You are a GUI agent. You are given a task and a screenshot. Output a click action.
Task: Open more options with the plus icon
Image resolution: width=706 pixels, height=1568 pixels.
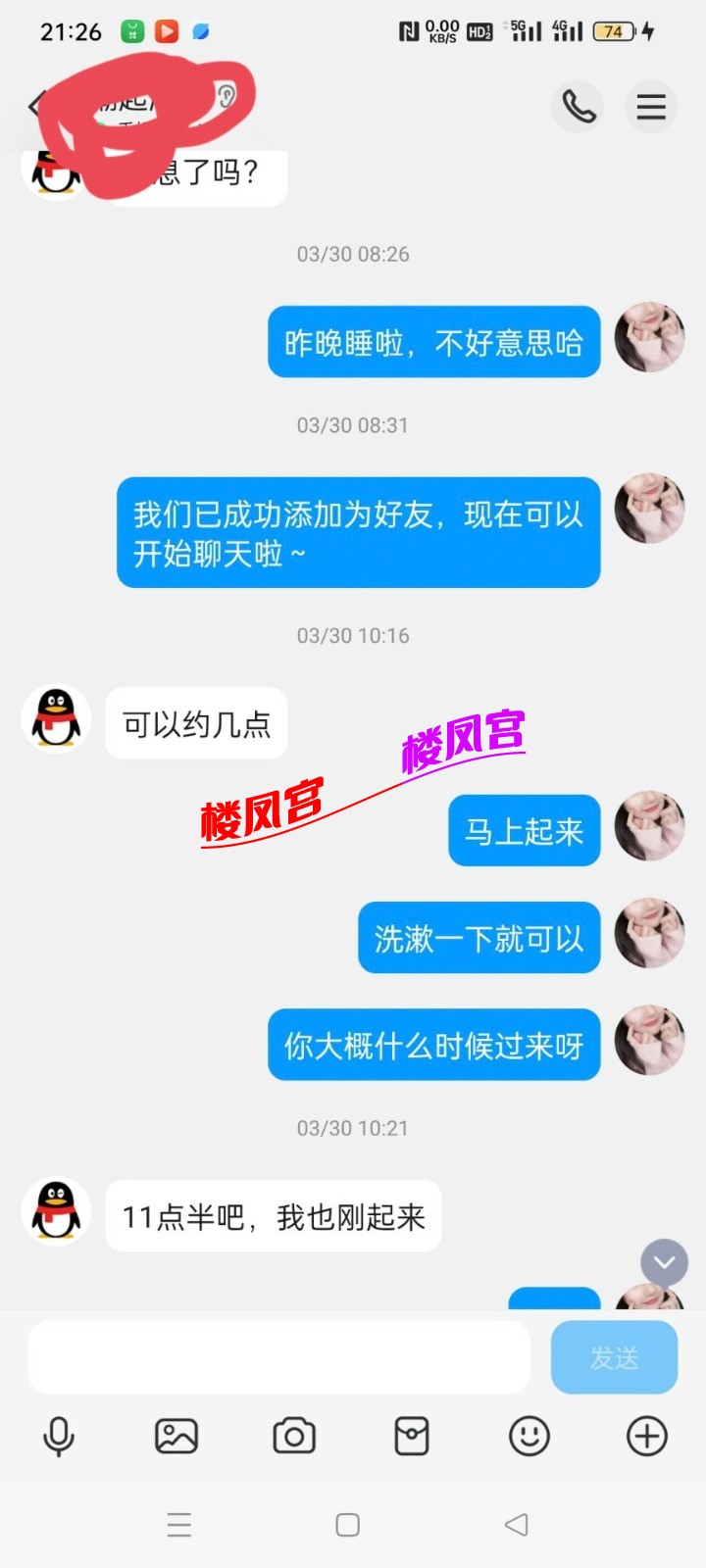click(x=647, y=1437)
